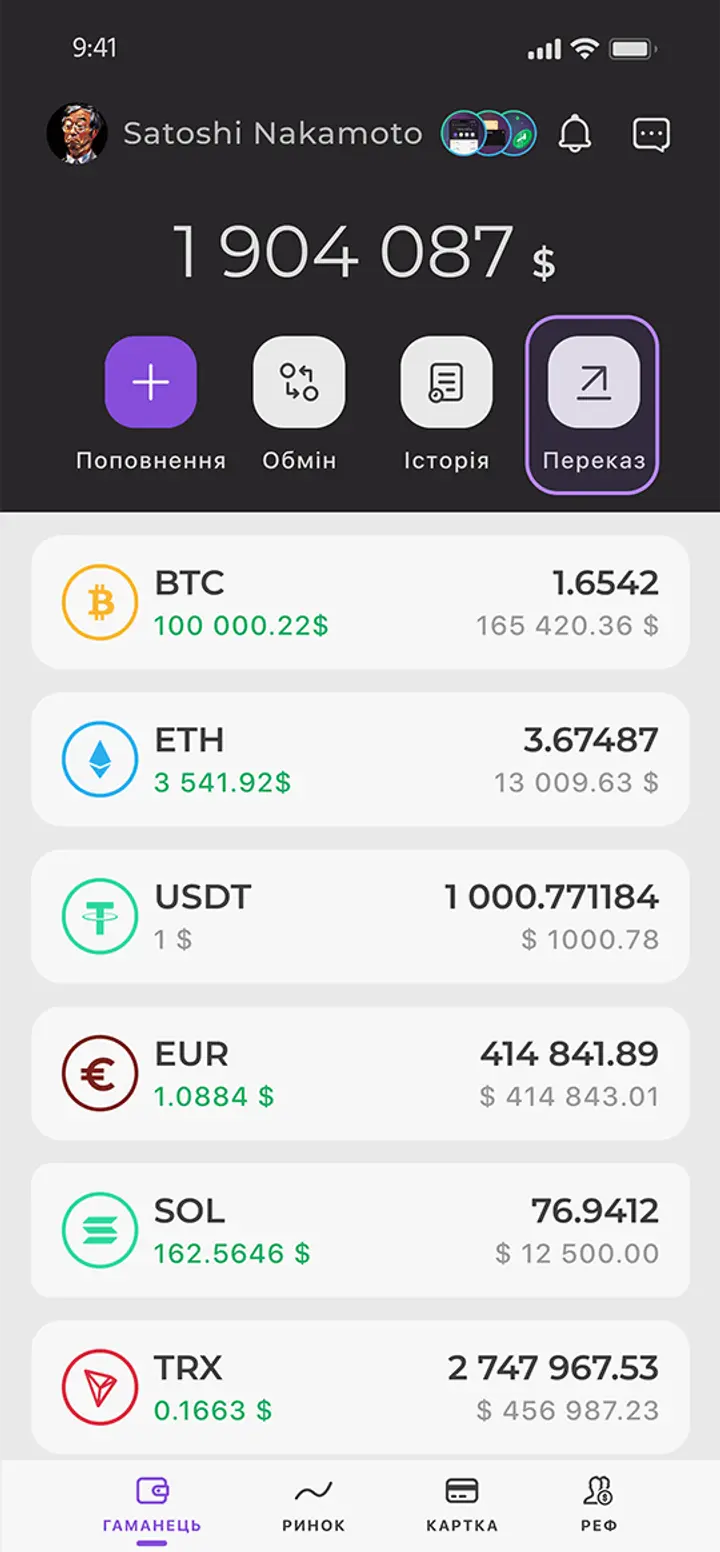
Task: Open the Поповнення deposit icon
Action: click(x=150, y=381)
